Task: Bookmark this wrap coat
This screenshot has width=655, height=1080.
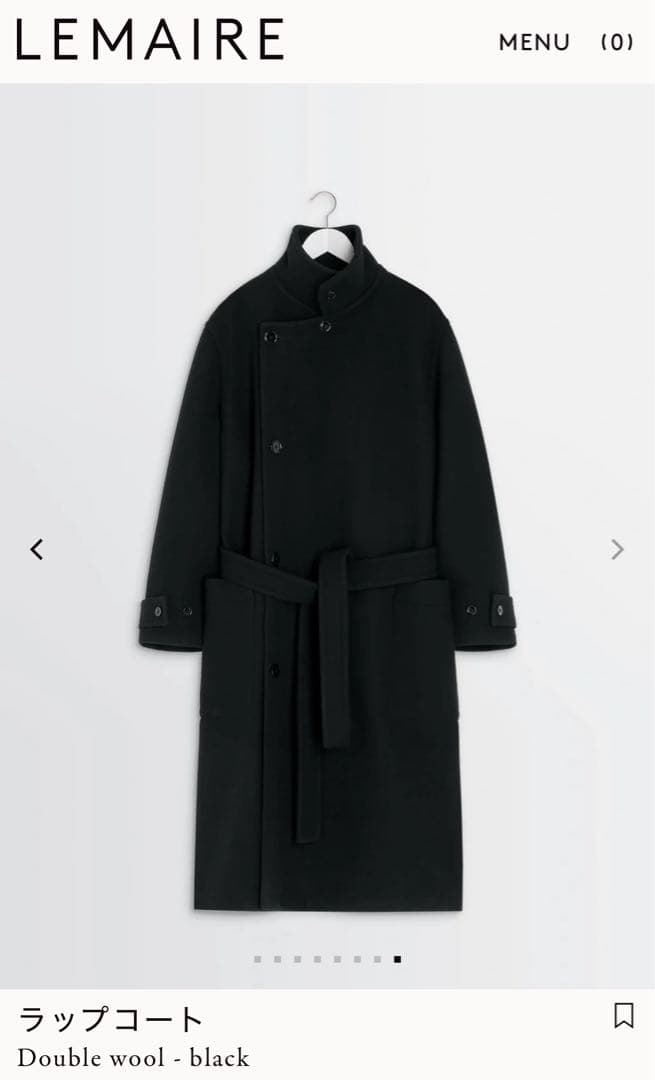Action: [x=624, y=1016]
